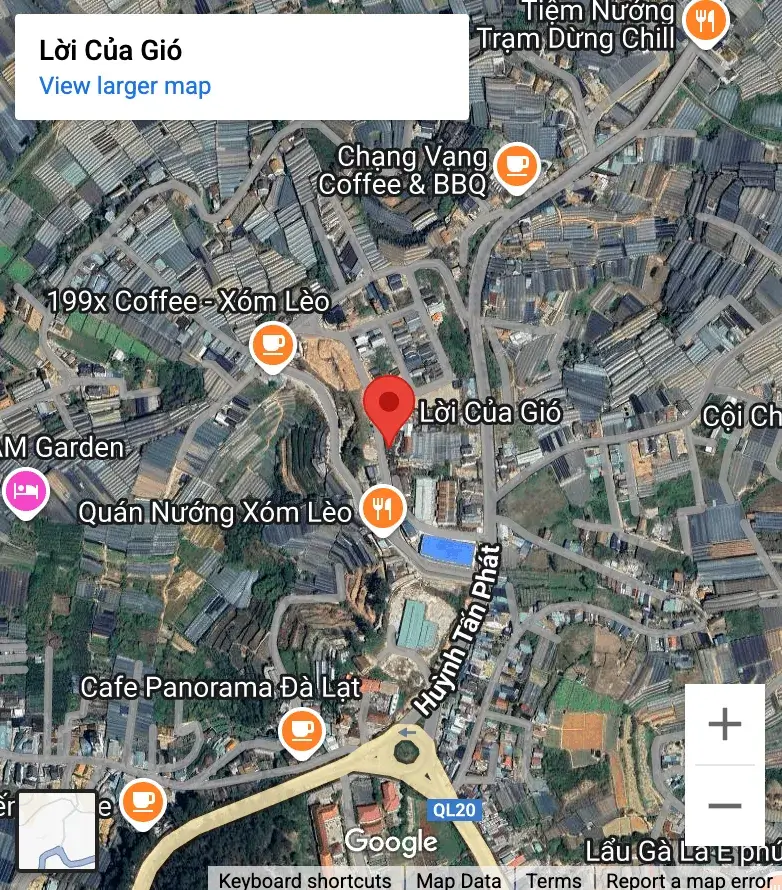Show Keyboard shortcuts

pyautogui.click(x=305, y=880)
